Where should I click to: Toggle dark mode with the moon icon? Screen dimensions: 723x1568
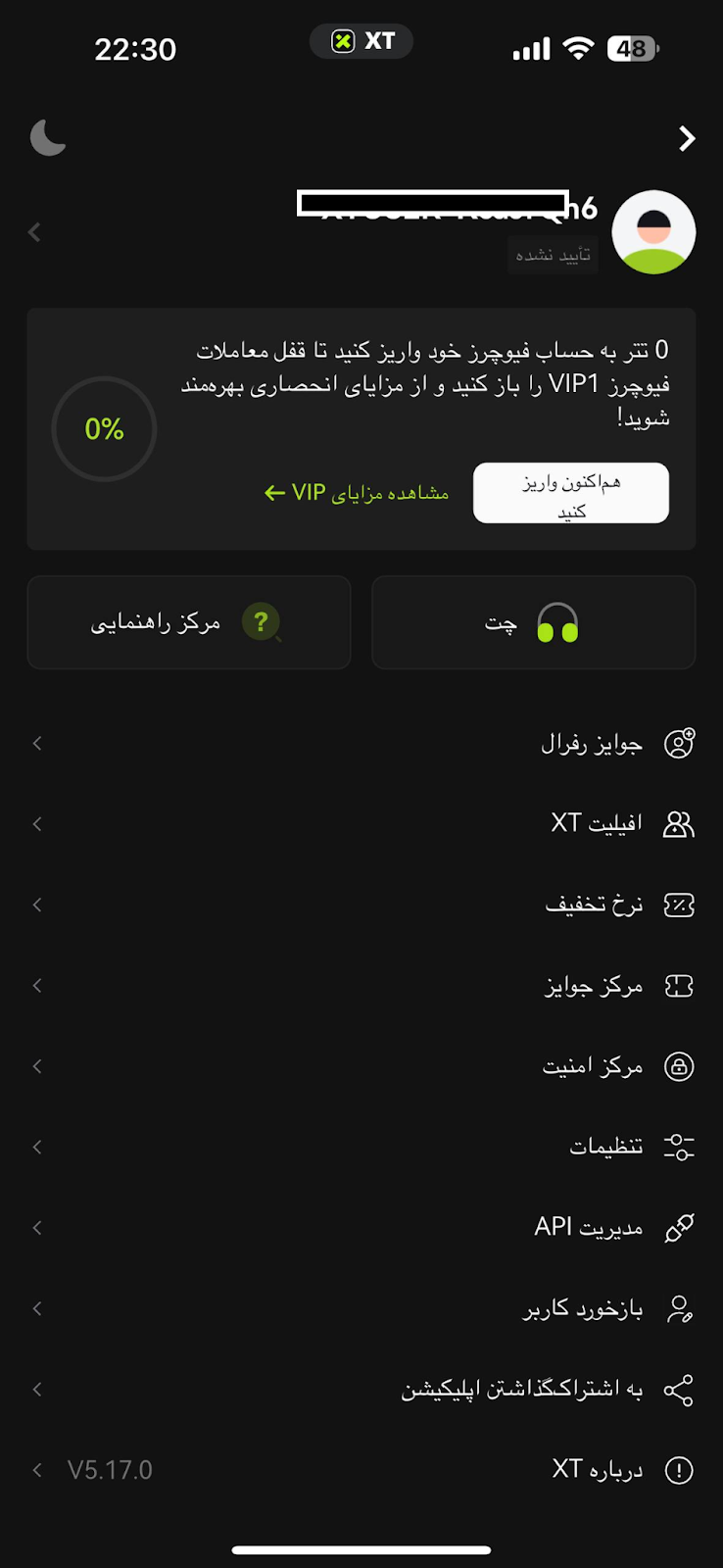(x=48, y=138)
